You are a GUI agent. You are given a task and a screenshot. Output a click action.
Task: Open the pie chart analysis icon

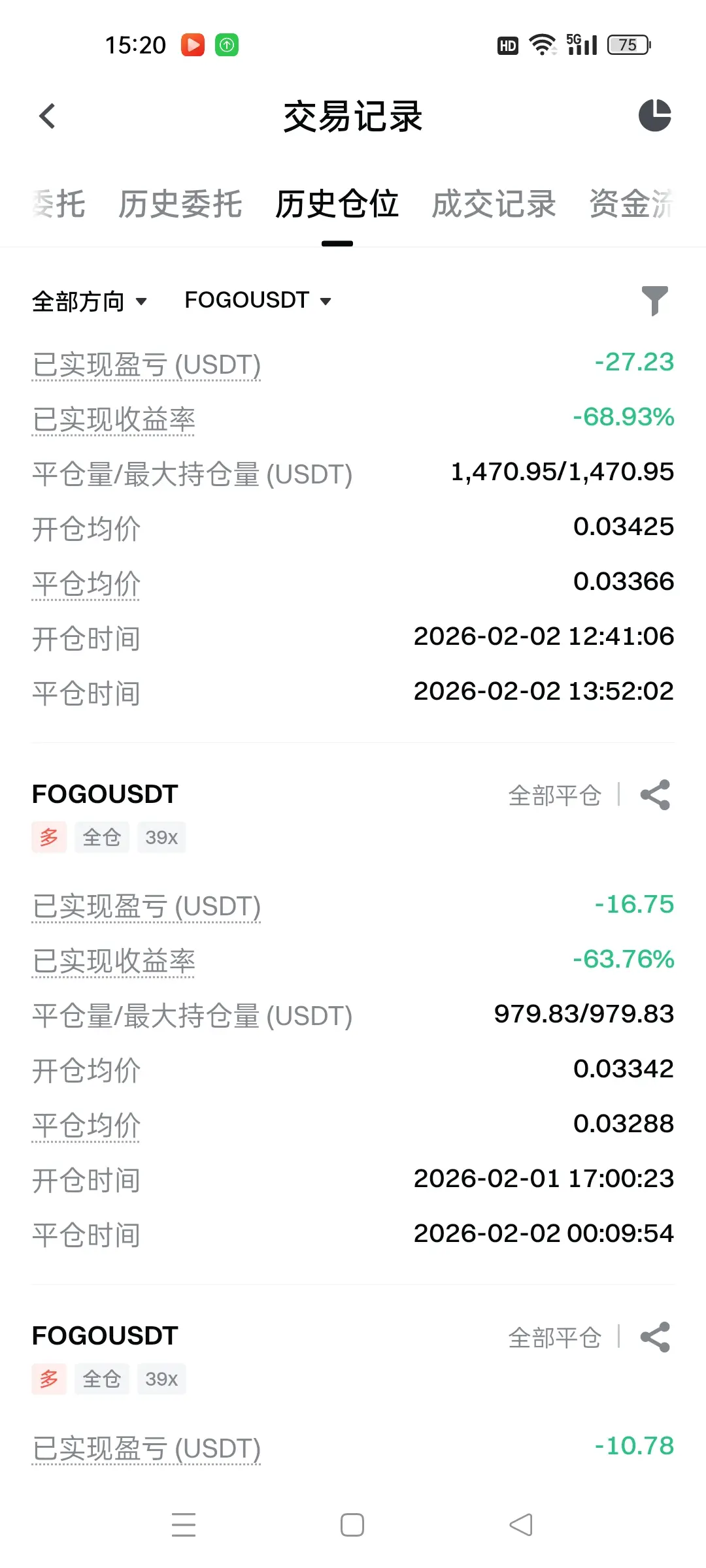(654, 116)
